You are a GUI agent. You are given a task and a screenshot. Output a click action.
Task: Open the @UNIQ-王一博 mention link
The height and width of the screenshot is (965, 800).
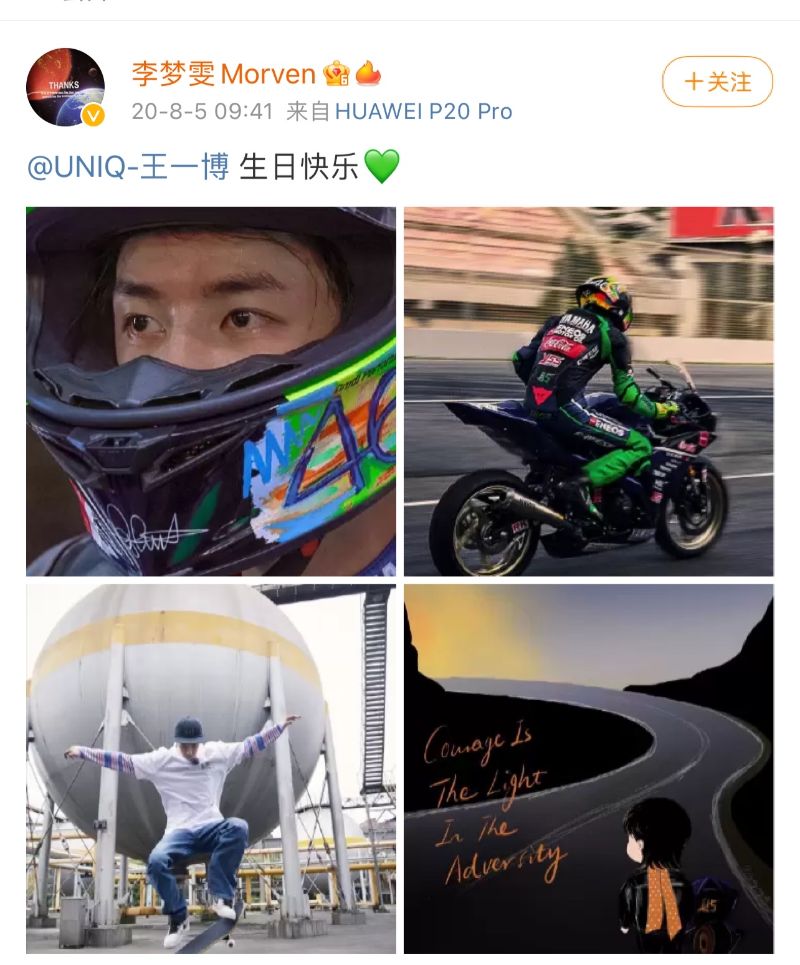(127, 166)
